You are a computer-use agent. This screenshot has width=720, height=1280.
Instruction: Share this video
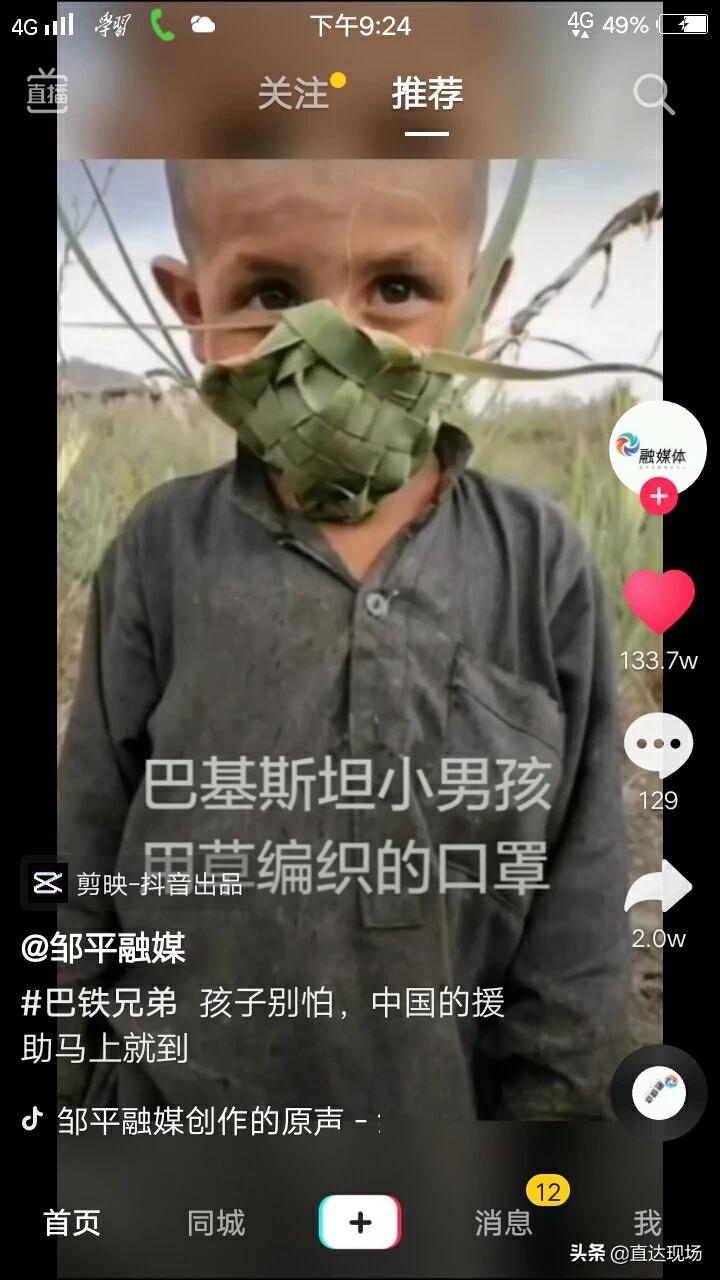click(658, 888)
